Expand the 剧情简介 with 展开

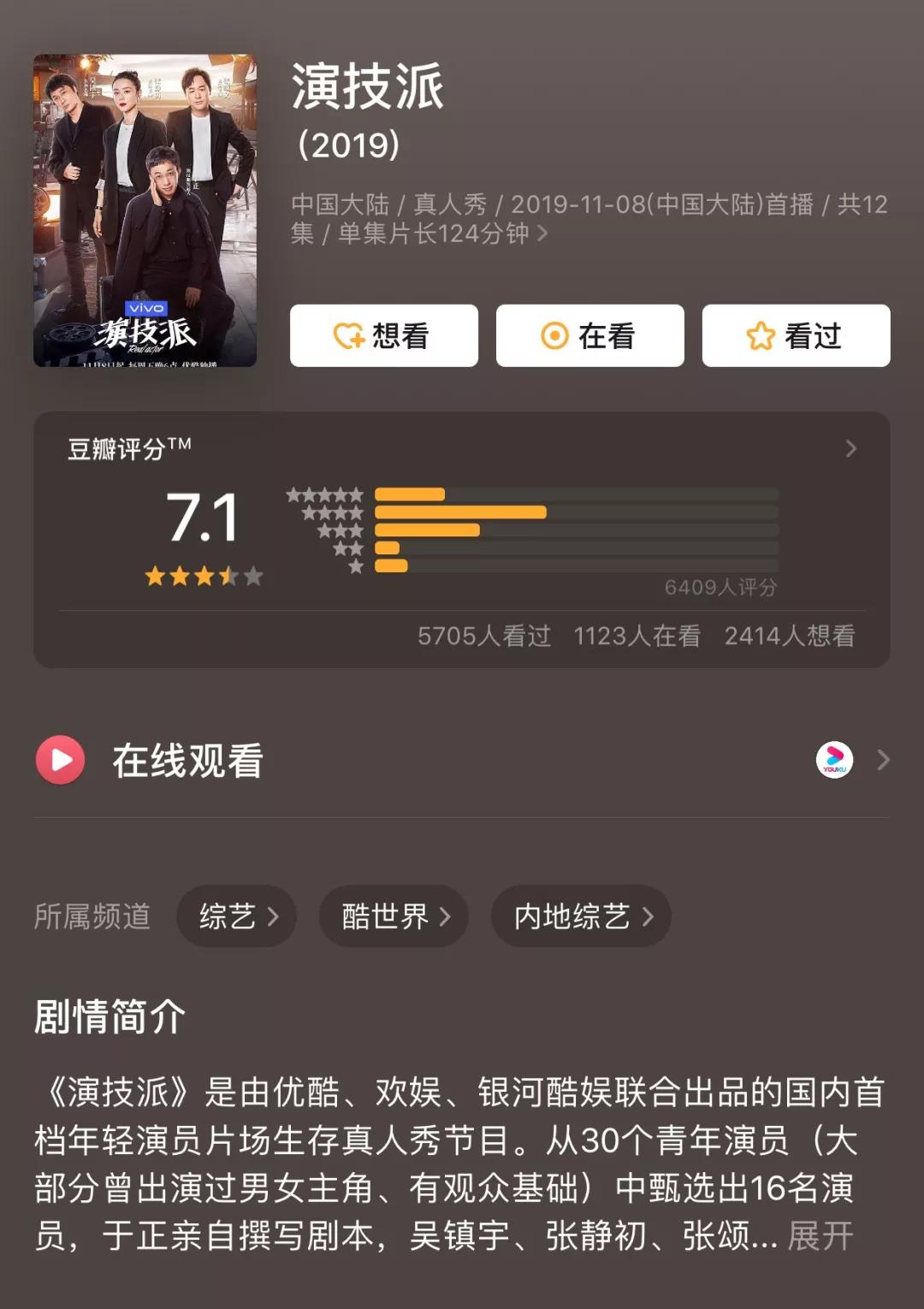820,1235
